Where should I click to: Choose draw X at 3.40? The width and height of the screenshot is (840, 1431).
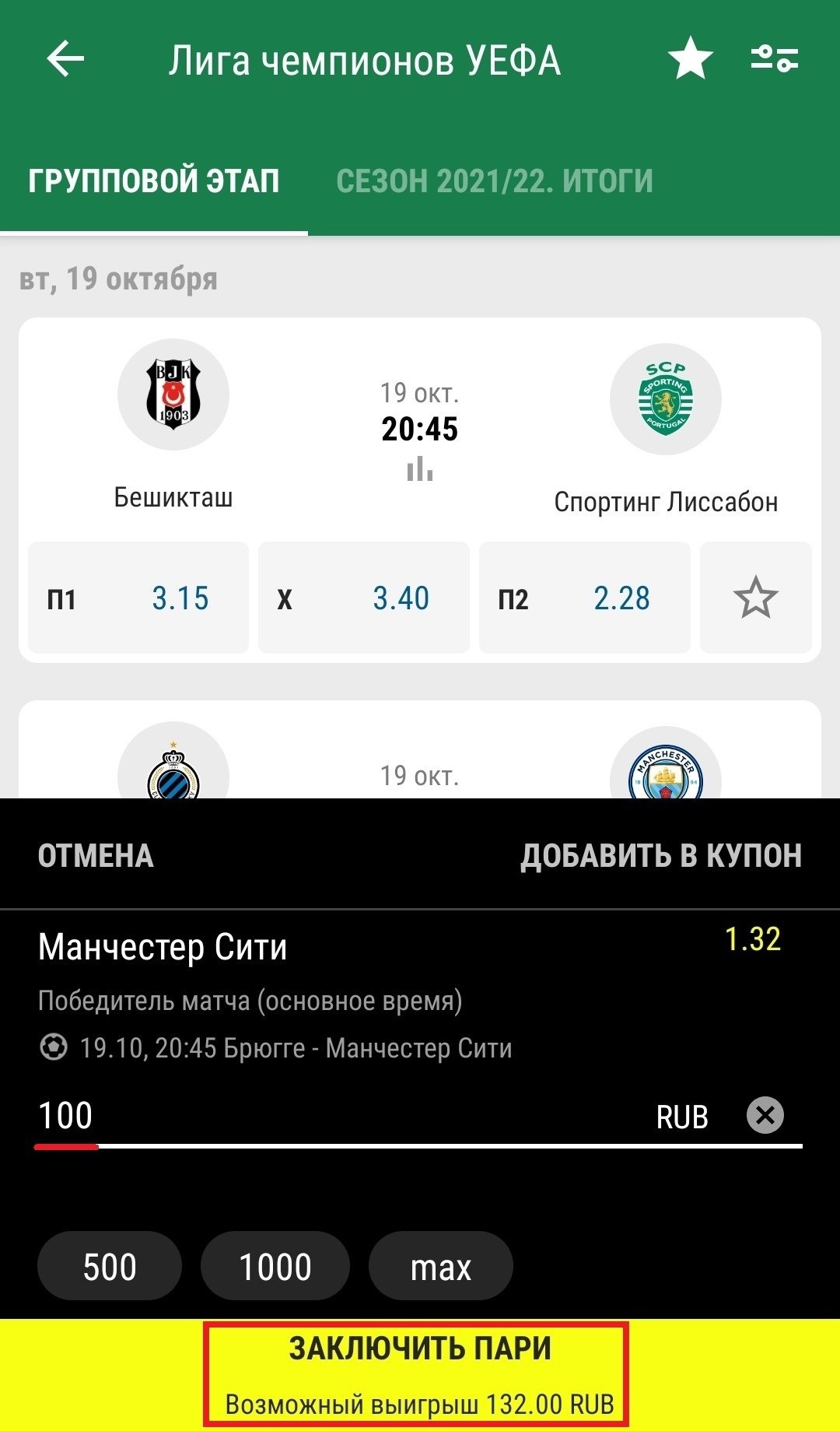click(364, 598)
